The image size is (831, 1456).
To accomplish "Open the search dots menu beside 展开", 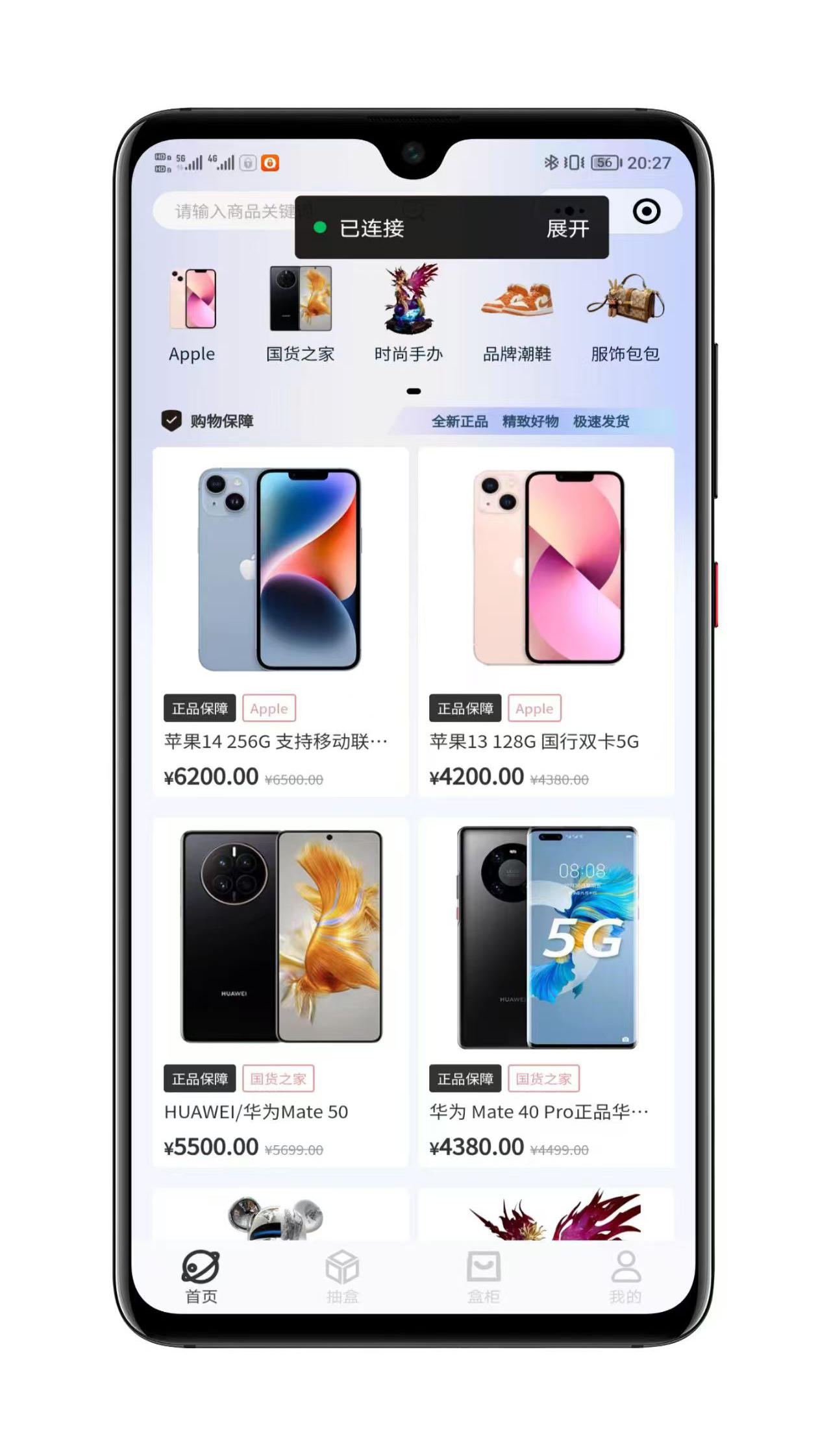I will pos(569,210).
